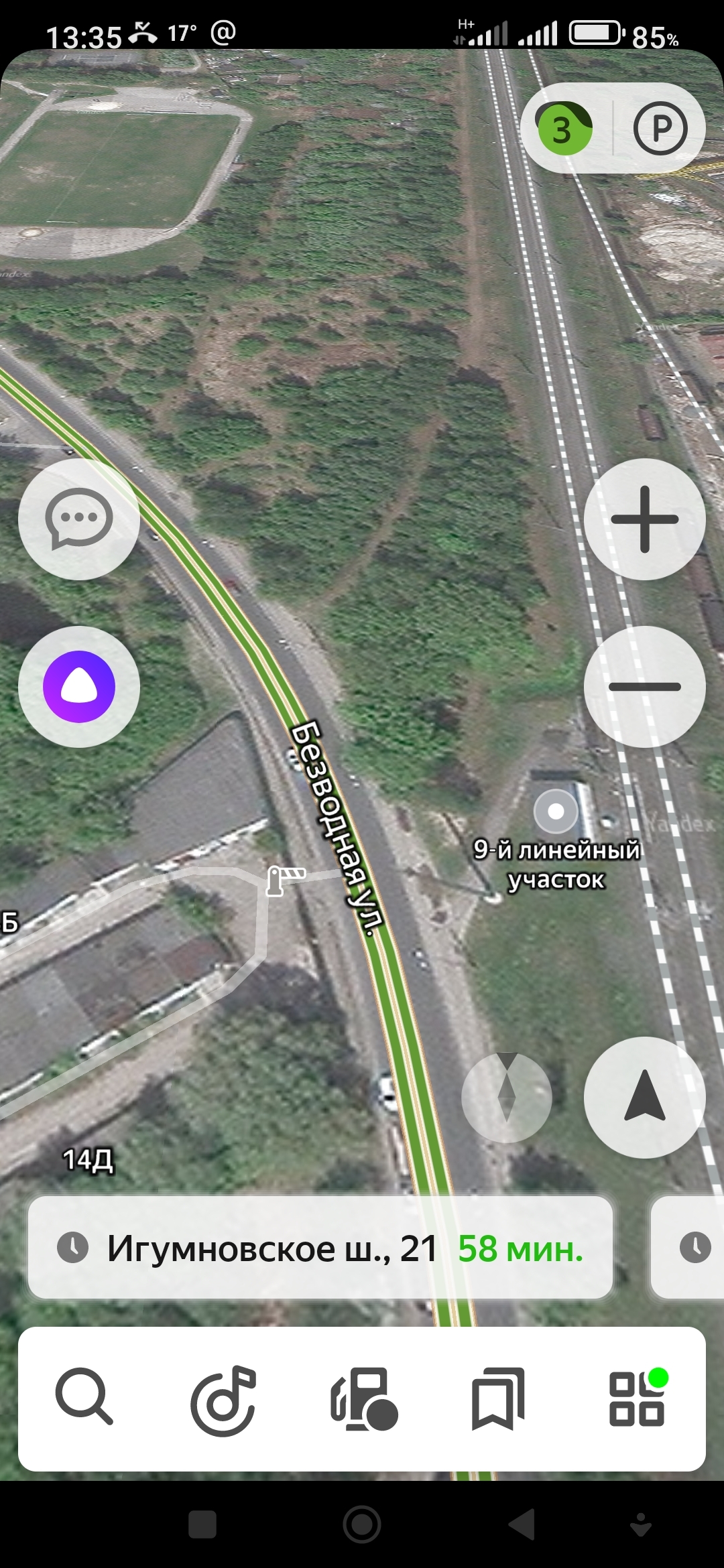Tap the compass to reset orientation
This screenshot has width=724, height=1568.
(507, 1097)
